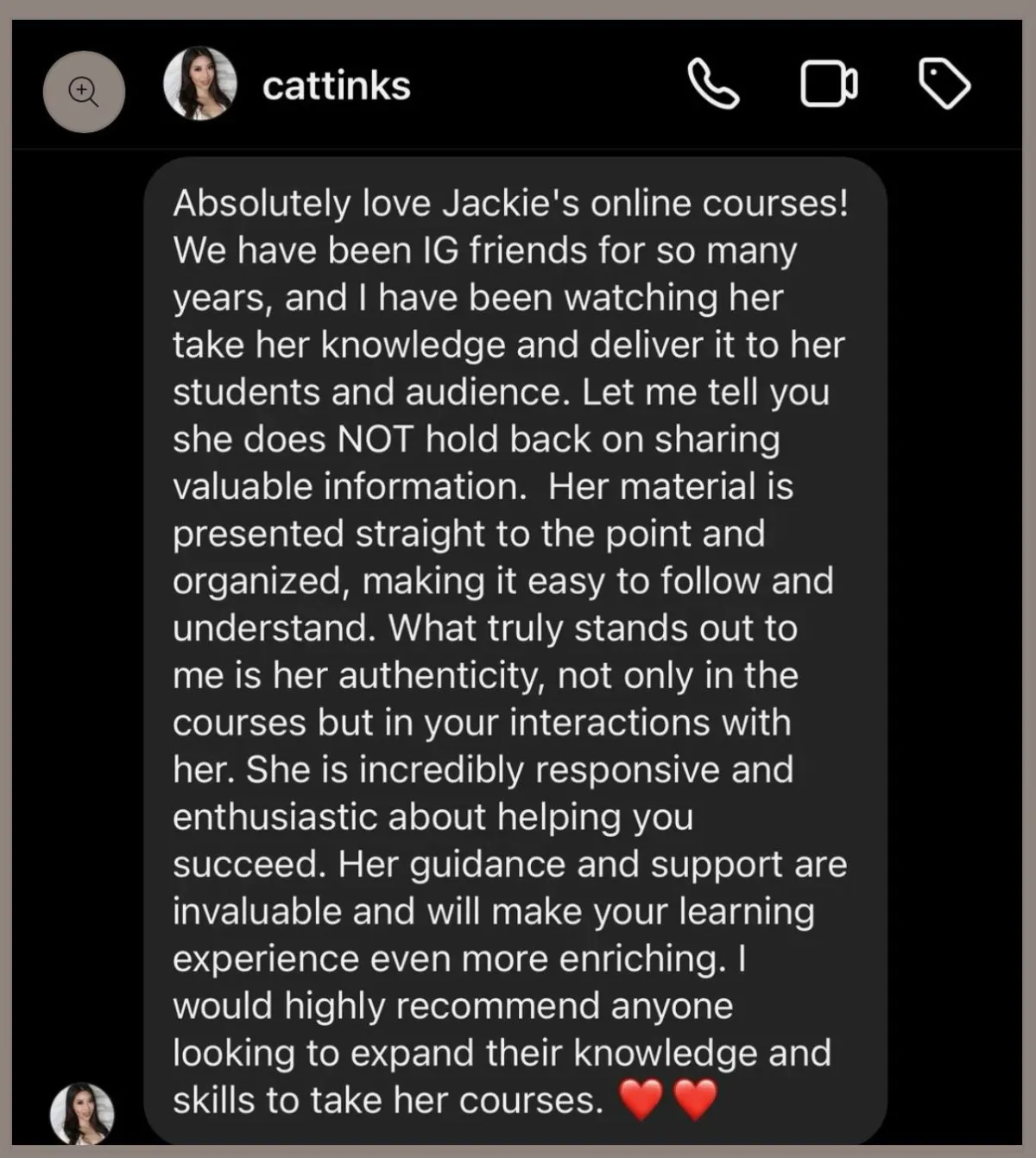Open the label tag icon
Viewport: 1036px width, 1158px height.
tap(944, 84)
